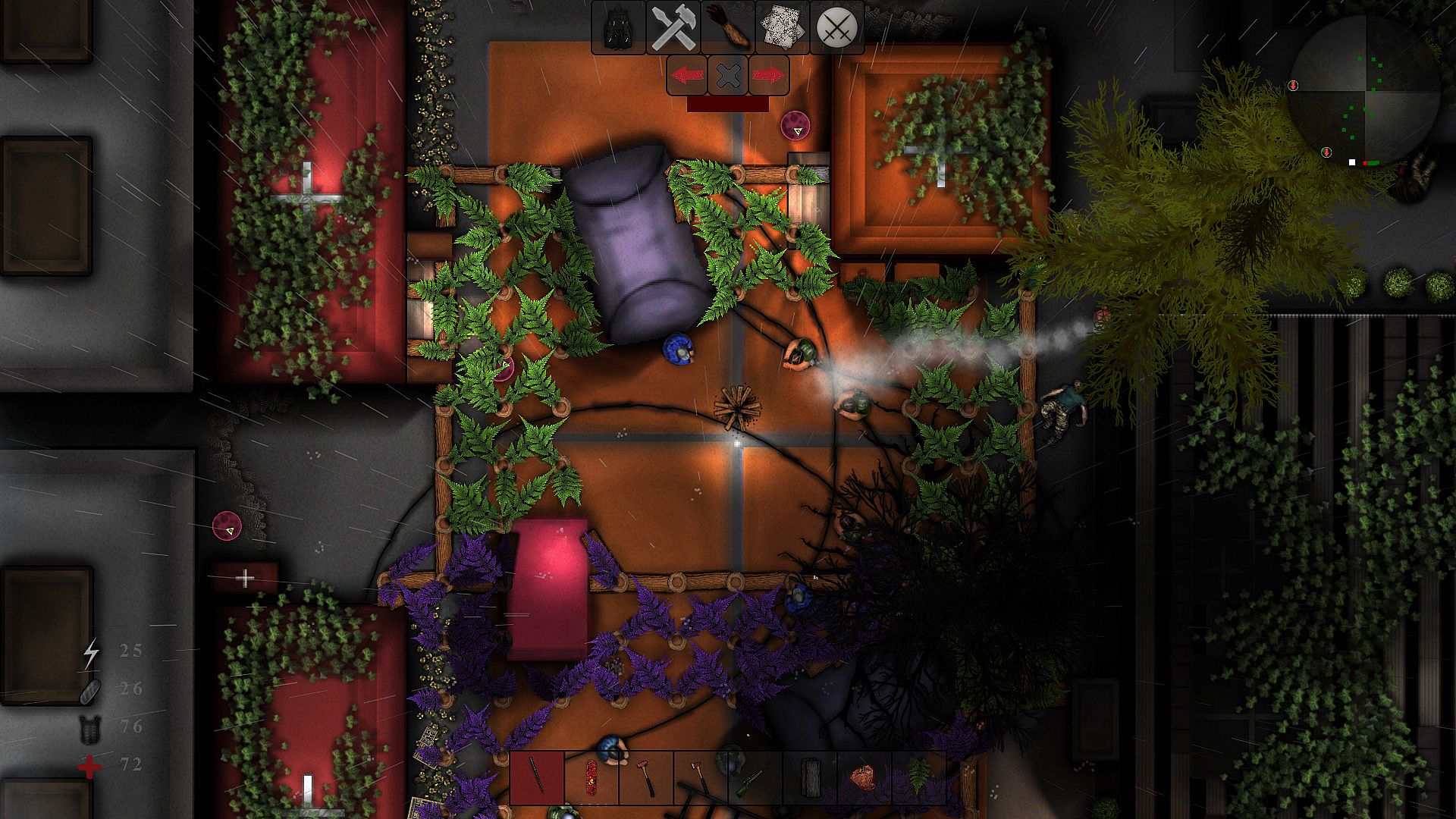Select the raw meat hotbar slot
The image size is (1456, 819).
864,778
